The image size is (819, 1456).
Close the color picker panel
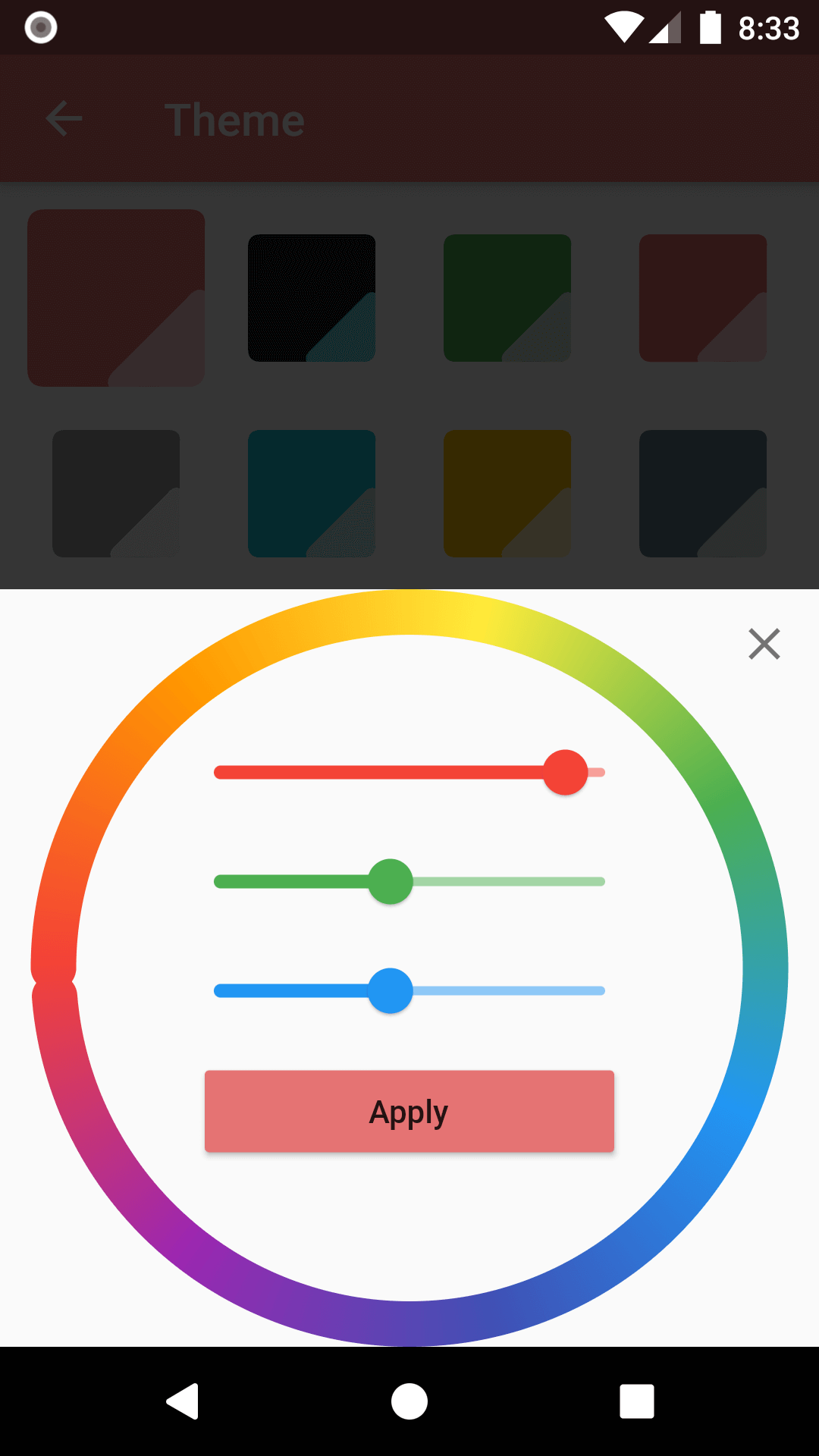click(764, 644)
